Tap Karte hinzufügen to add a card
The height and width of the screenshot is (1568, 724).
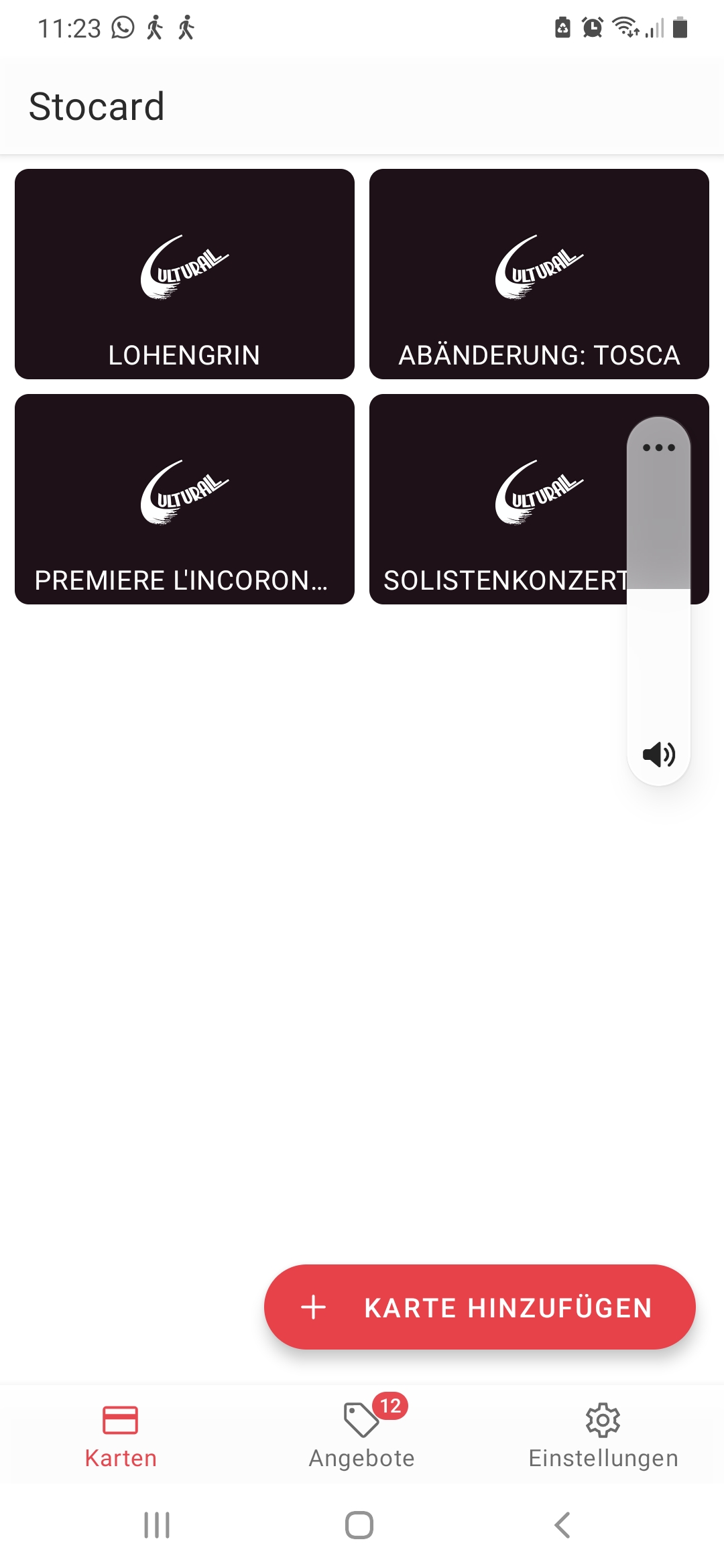480,1307
